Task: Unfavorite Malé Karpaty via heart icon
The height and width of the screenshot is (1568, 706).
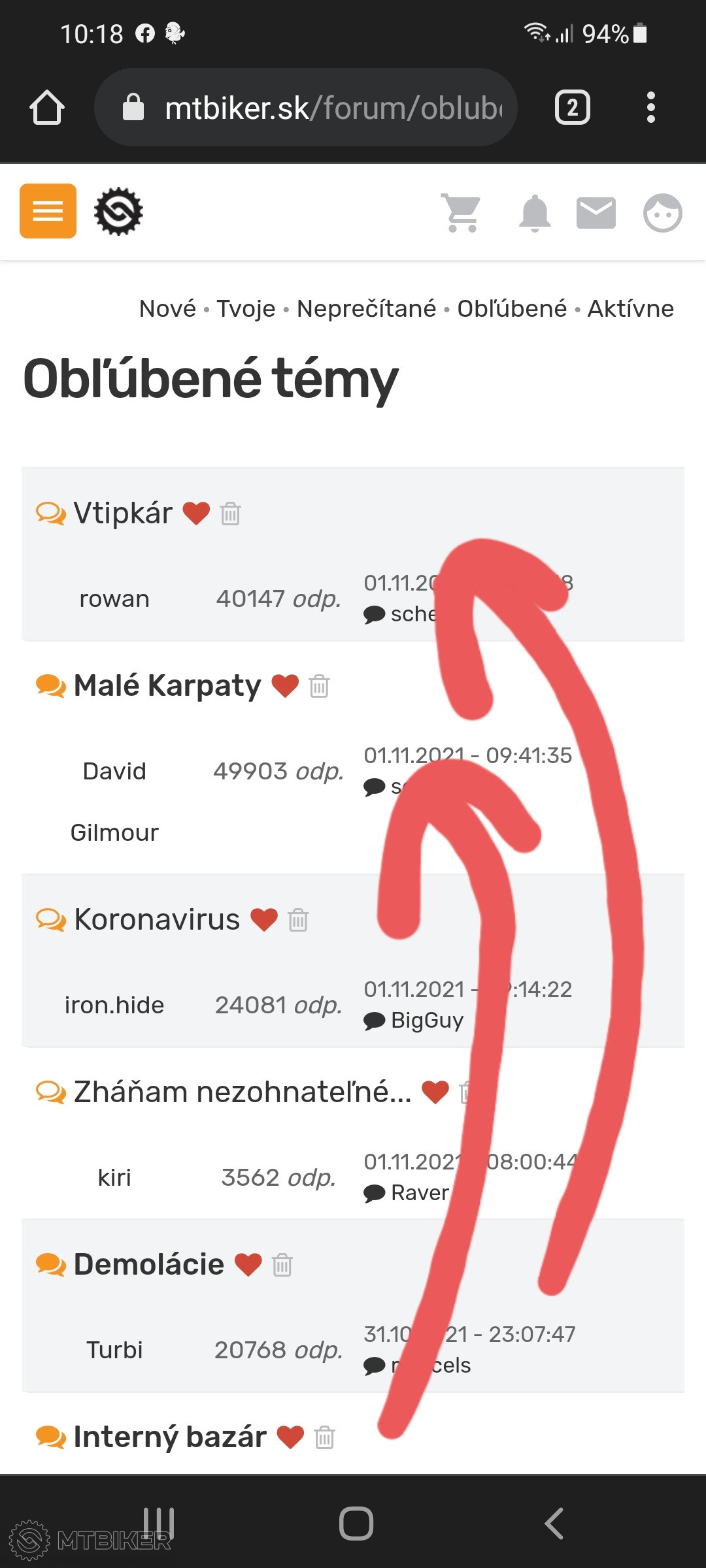Action: 285,686
